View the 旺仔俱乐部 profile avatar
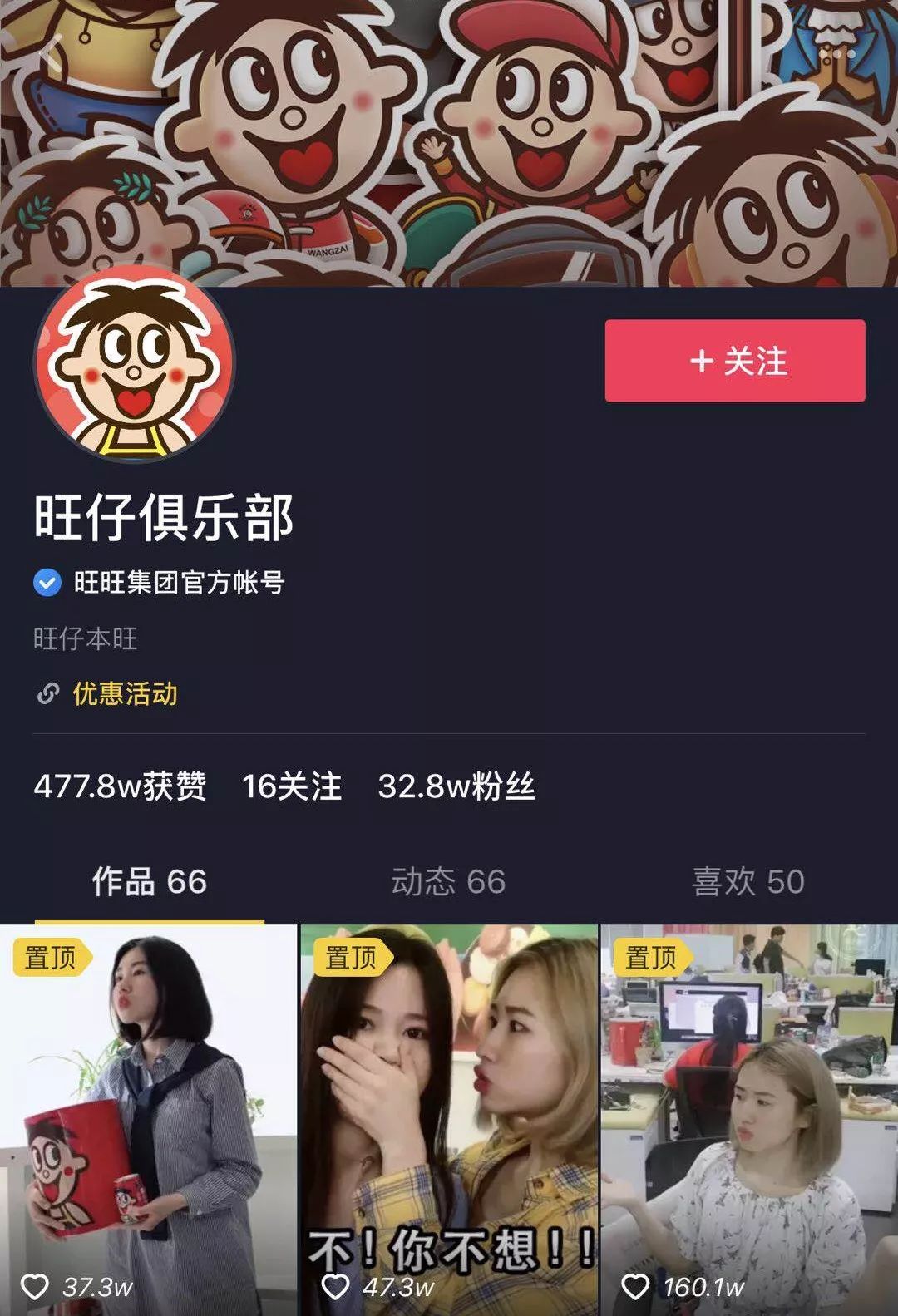 click(x=135, y=364)
